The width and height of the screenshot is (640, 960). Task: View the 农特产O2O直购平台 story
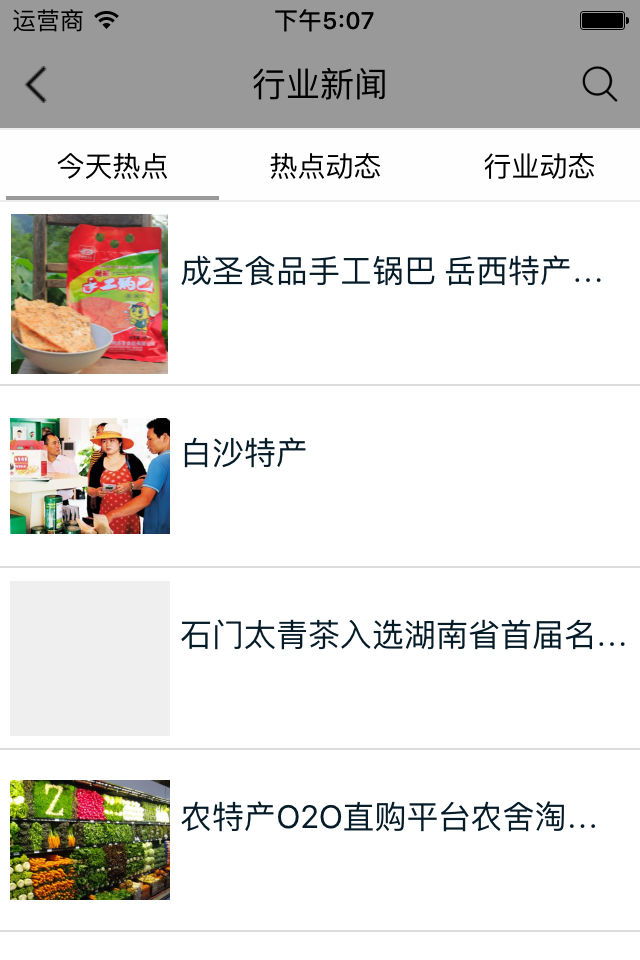pyautogui.click(x=389, y=819)
